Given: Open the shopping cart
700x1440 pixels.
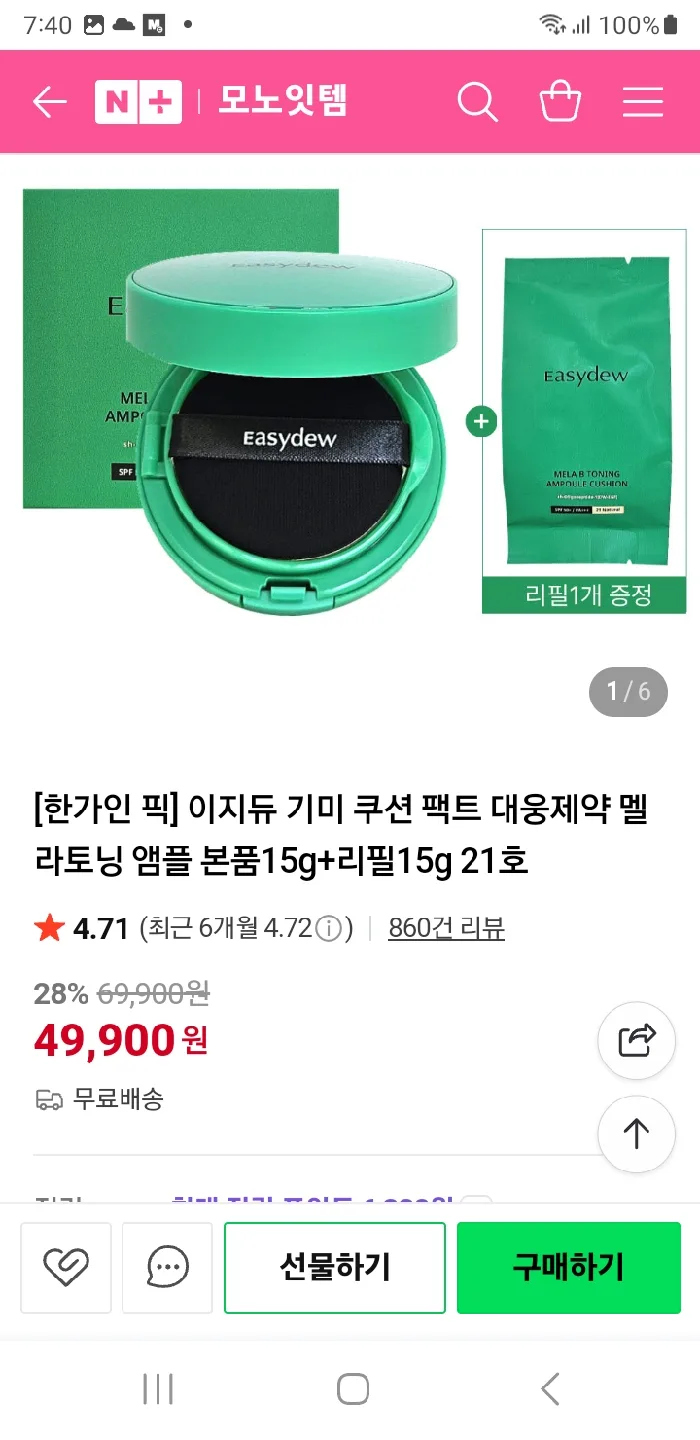Looking at the screenshot, I should (560, 102).
